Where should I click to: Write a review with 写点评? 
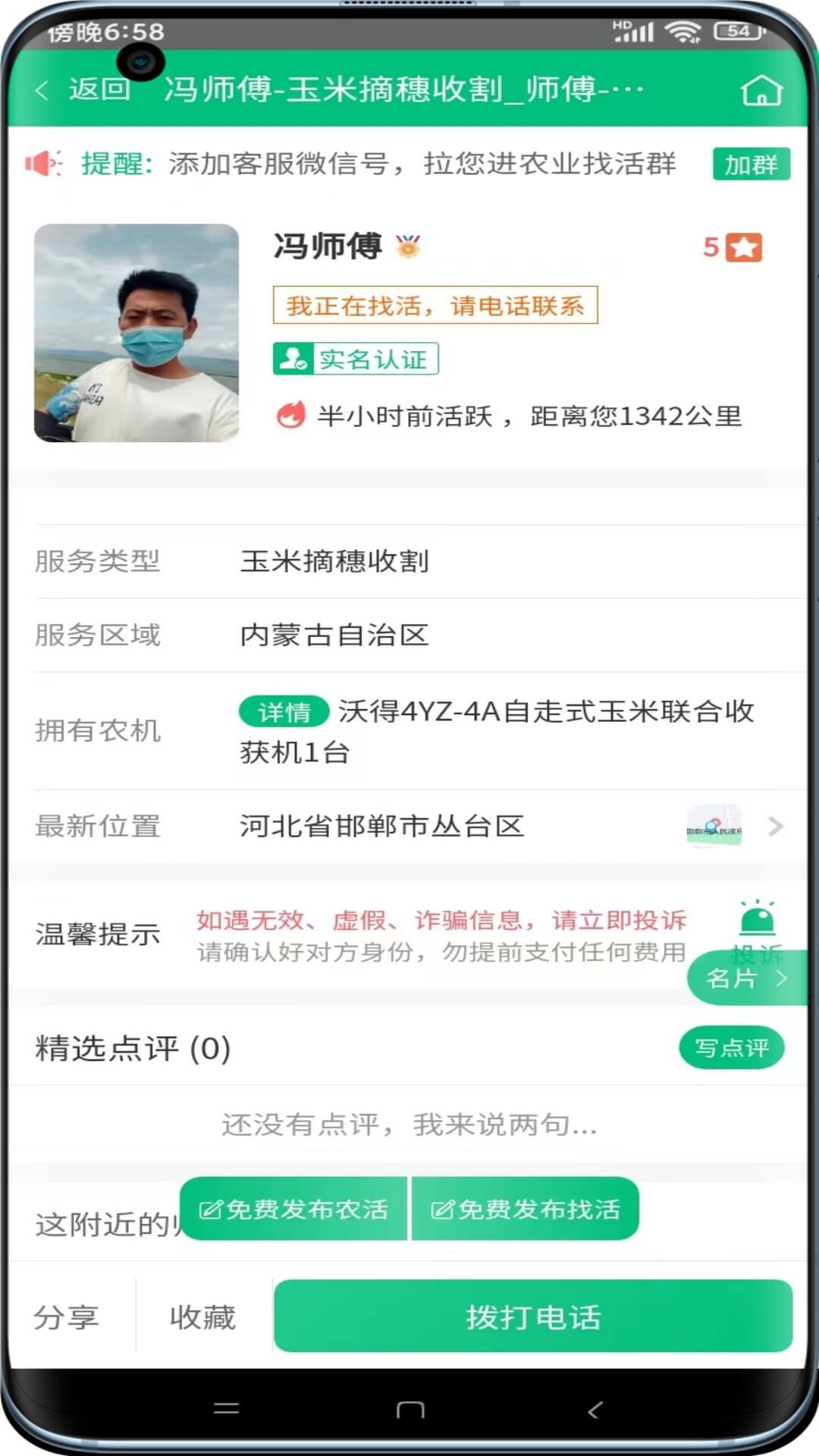(x=731, y=1048)
